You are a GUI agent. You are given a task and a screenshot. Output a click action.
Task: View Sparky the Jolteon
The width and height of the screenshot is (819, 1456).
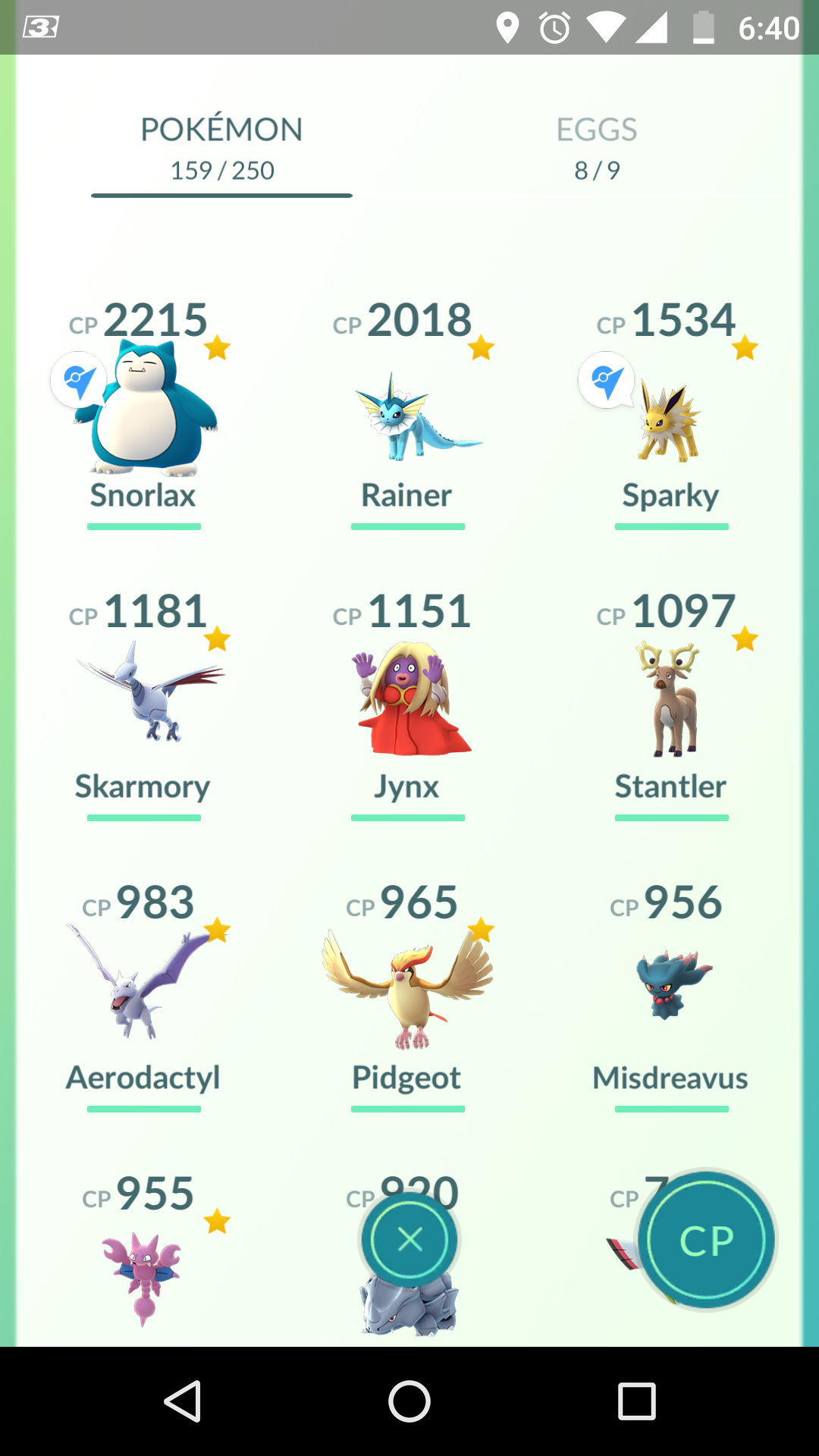pos(670,421)
